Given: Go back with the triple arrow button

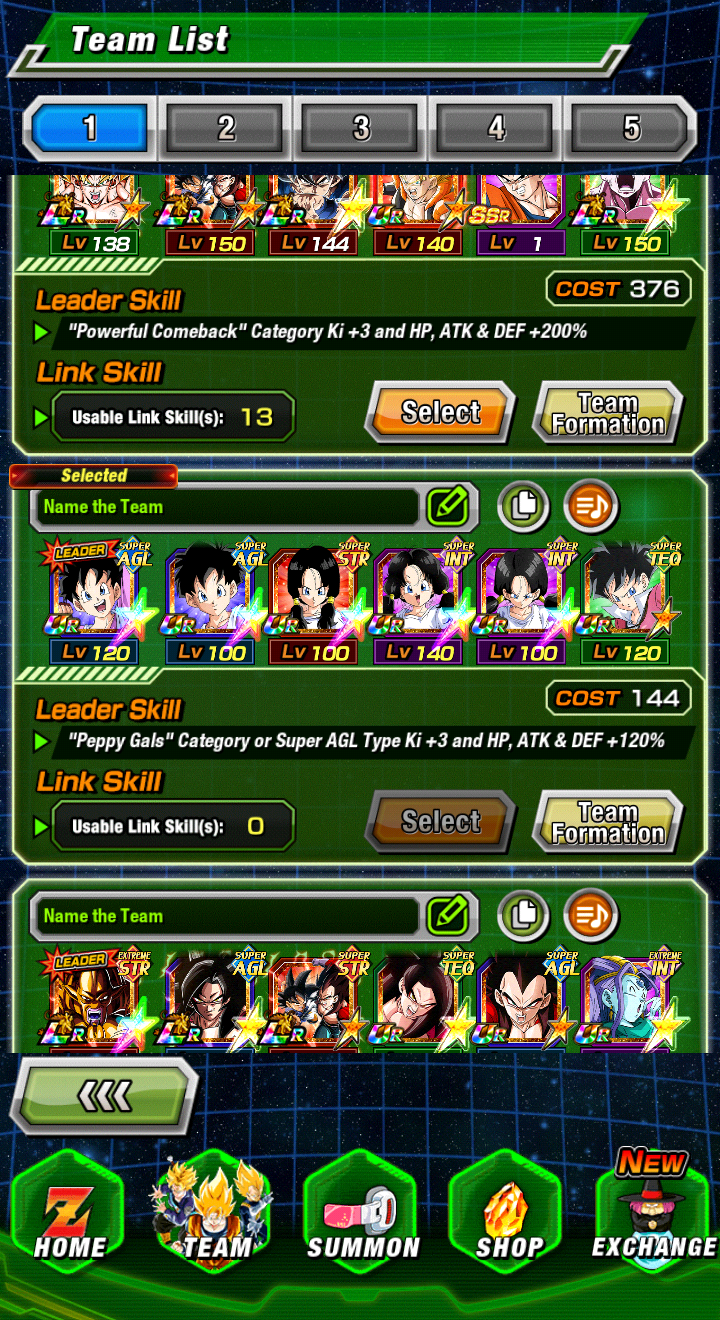Looking at the screenshot, I should click(105, 1096).
